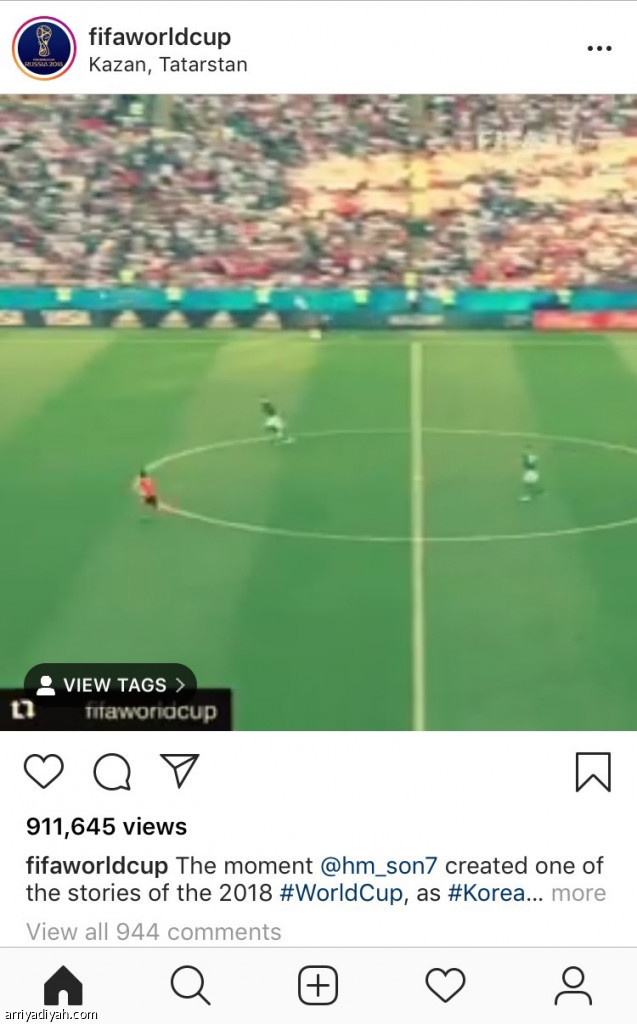This screenshot has height=1024, width=637.
Task: Open the post's three-dot overflow menu
Action: click(599, 48)
